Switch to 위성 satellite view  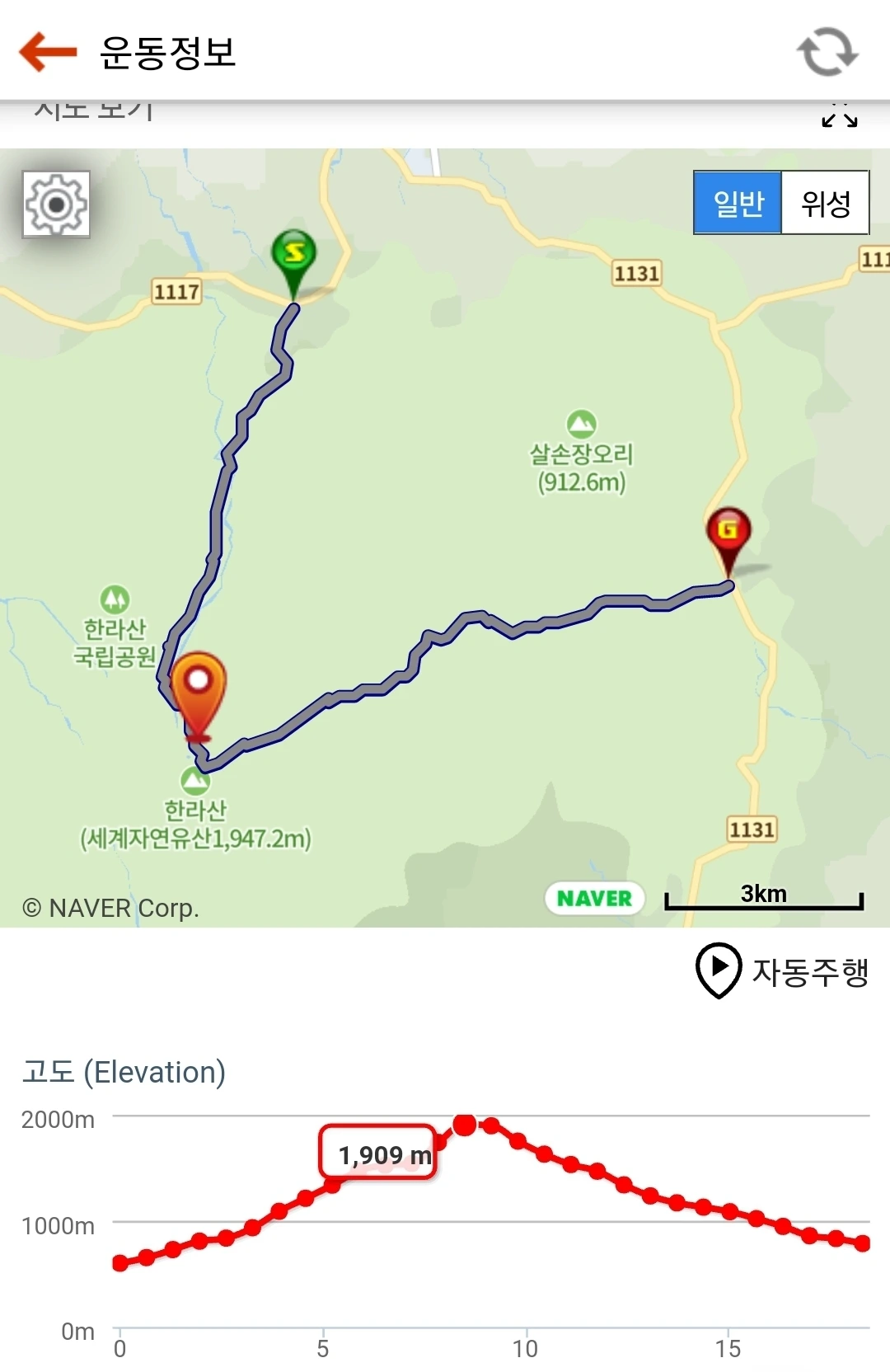point(825,203)
